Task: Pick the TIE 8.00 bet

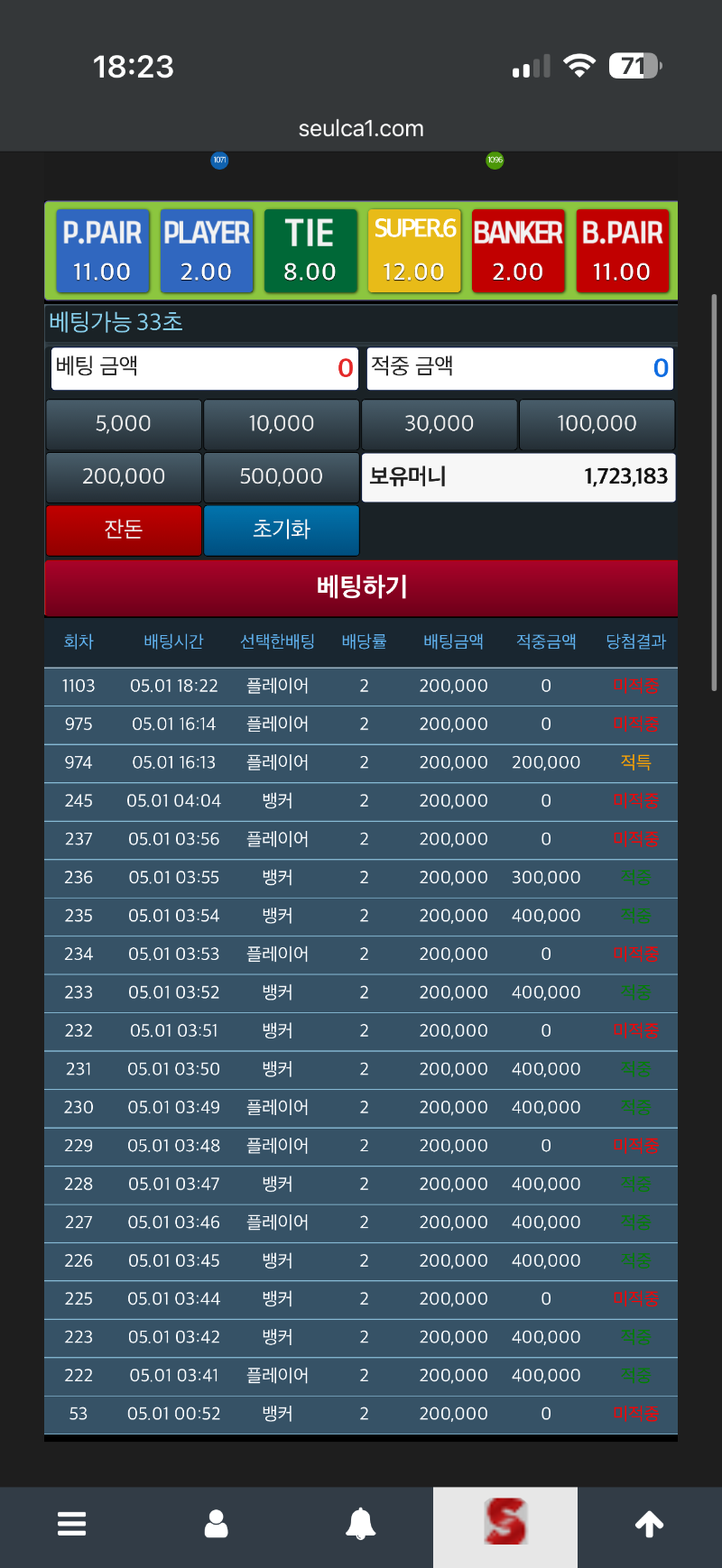Action: [310, 251]
